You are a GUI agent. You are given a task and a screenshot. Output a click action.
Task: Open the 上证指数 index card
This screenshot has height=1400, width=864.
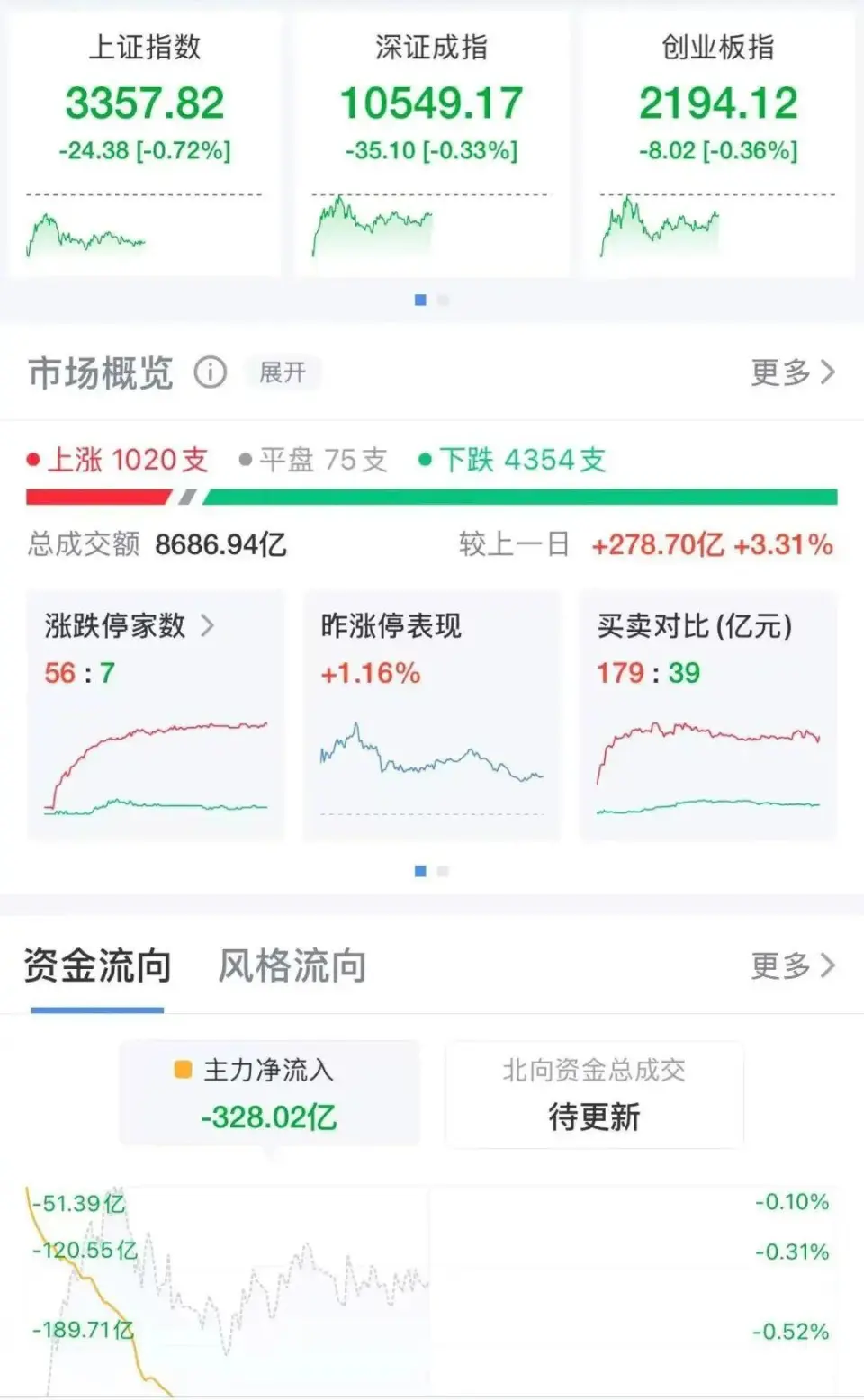(x=145, y=144)
